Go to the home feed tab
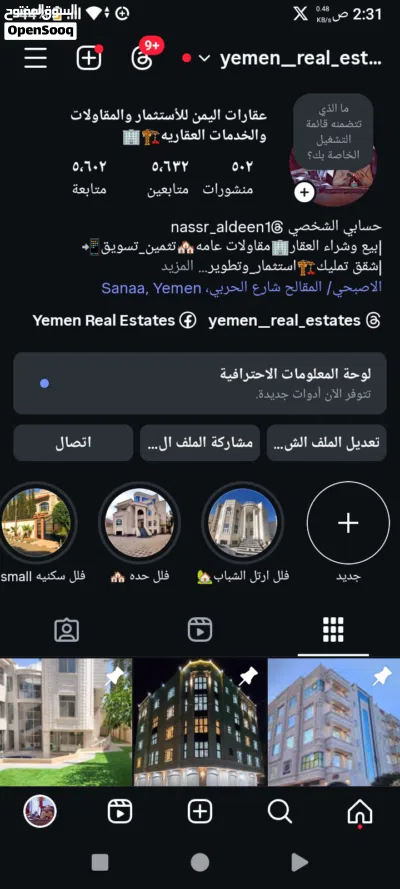This screenshot has width=400, height=889. (x=360, y=812)
